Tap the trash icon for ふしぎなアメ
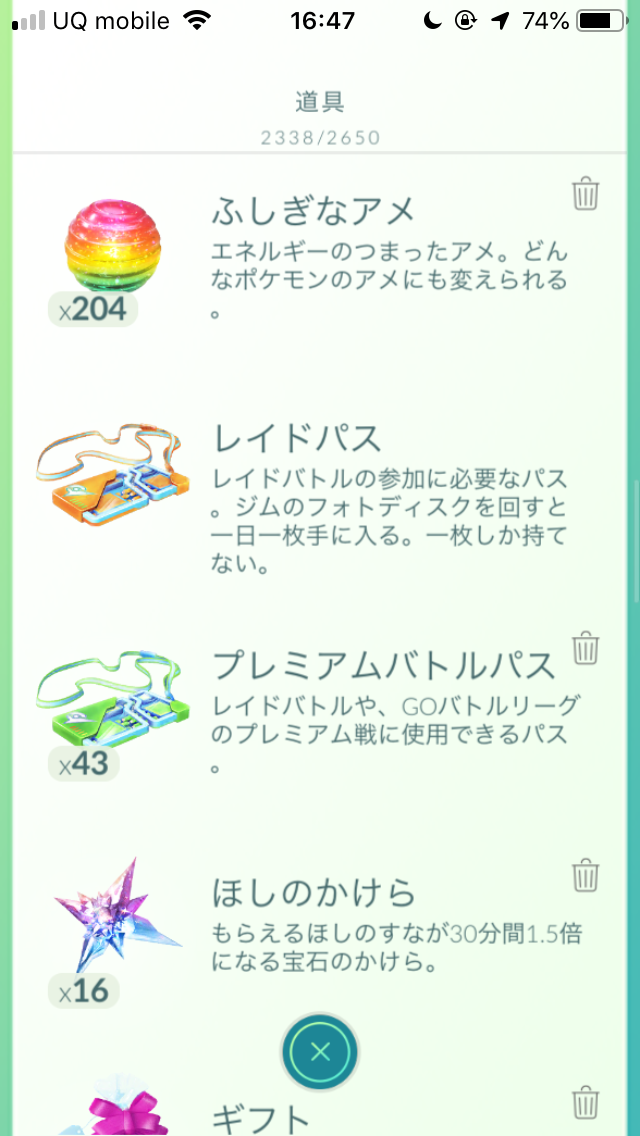This screenshot has width=640, height=1136. pos(585,194)
